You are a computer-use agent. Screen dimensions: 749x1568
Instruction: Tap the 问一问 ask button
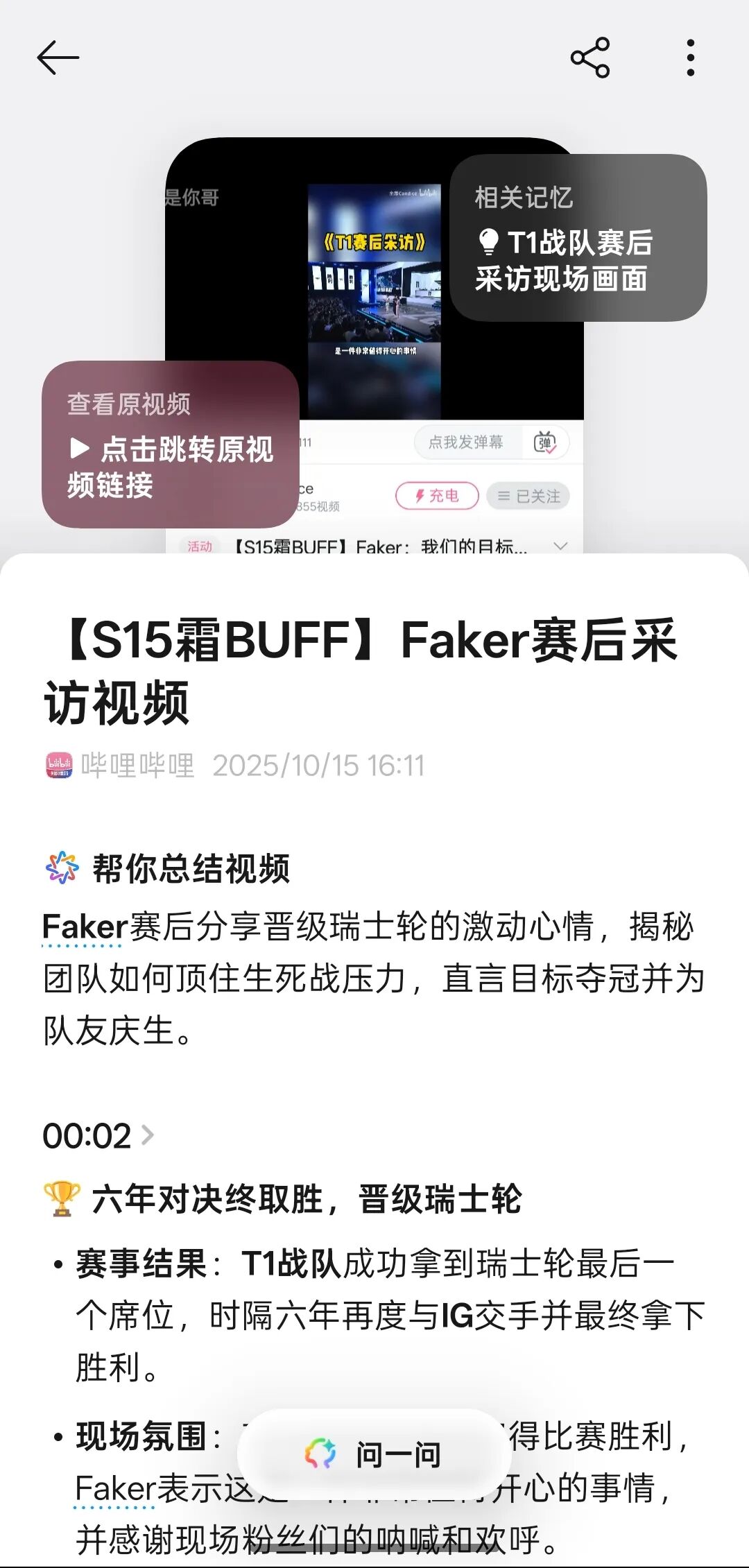(x=374, y=1454)
